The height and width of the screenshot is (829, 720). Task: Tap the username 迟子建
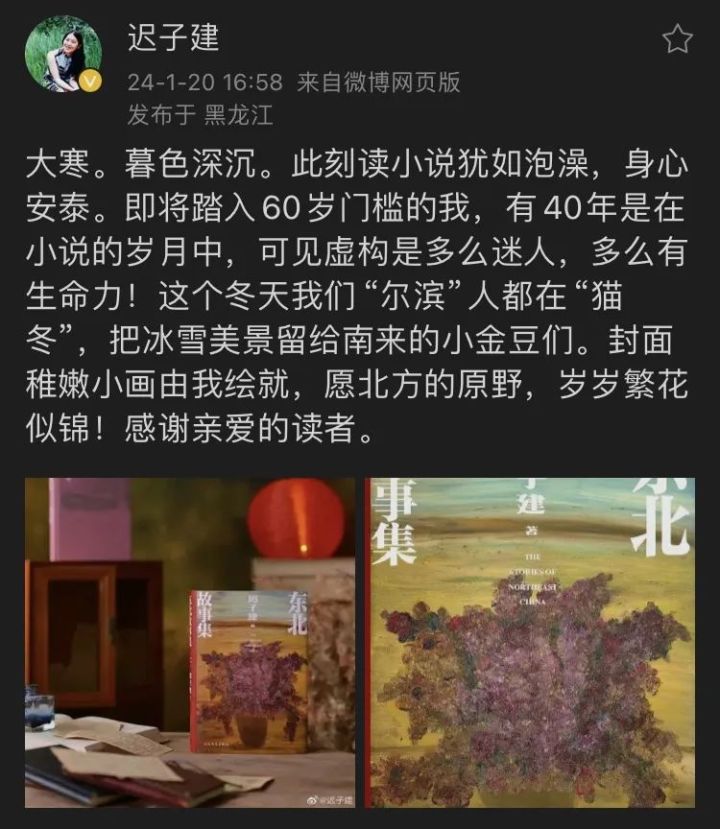(173, 39)
